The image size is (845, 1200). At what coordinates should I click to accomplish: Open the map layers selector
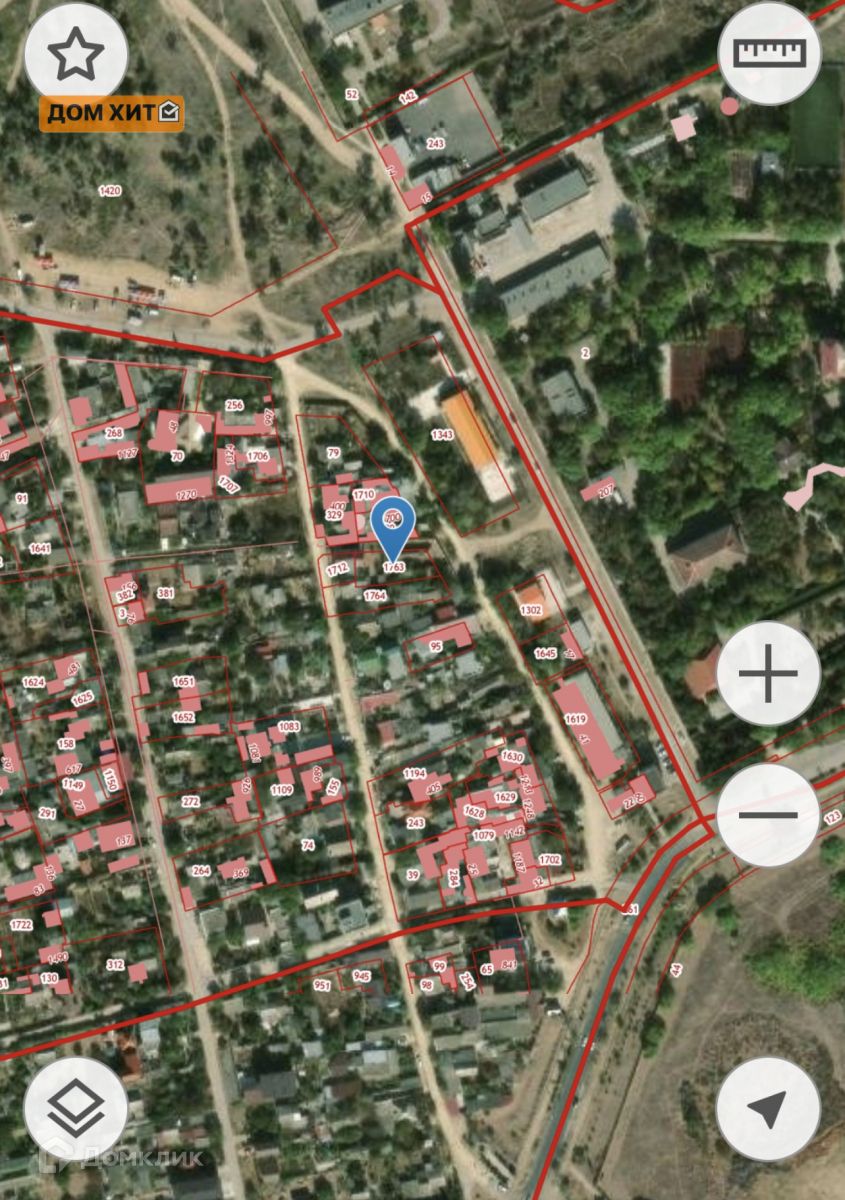76,1107
